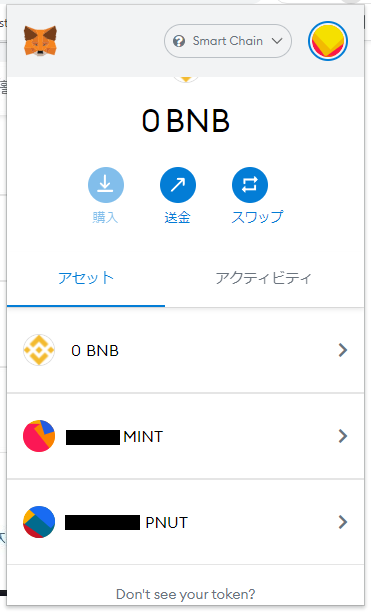Switch to the アクティビティ tab
371x614 pixels.
point(264,279)
